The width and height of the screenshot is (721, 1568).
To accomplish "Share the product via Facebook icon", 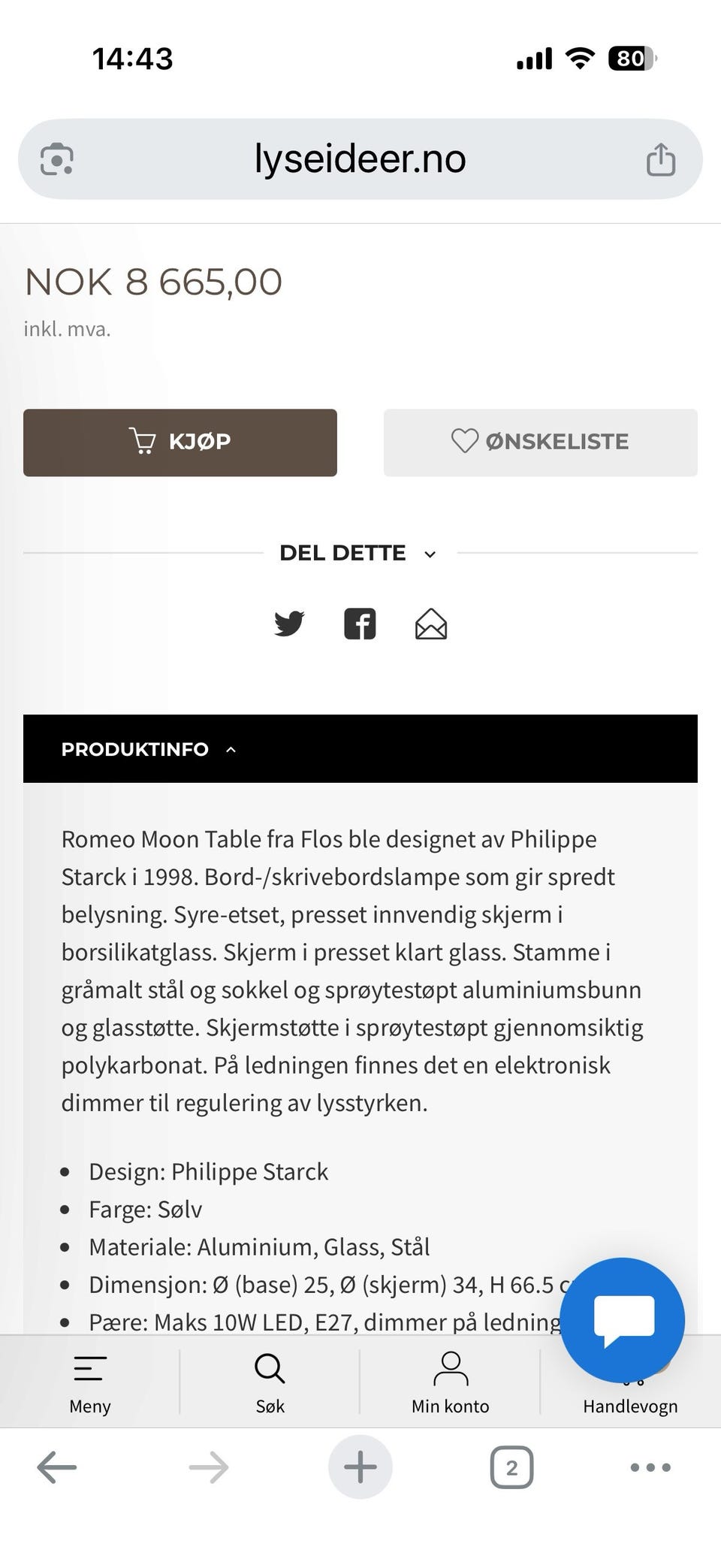I will tap(360, 623).
